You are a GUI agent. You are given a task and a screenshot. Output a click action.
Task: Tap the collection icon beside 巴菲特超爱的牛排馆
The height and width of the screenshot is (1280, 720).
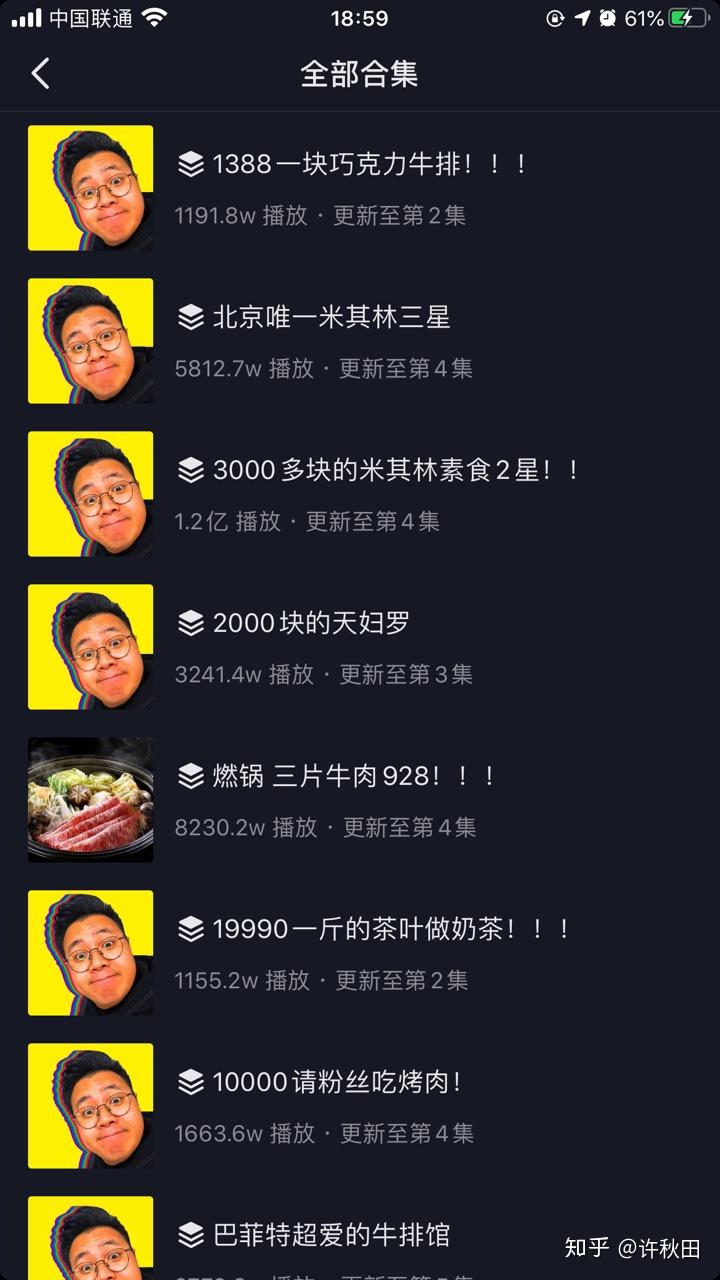190,1234
